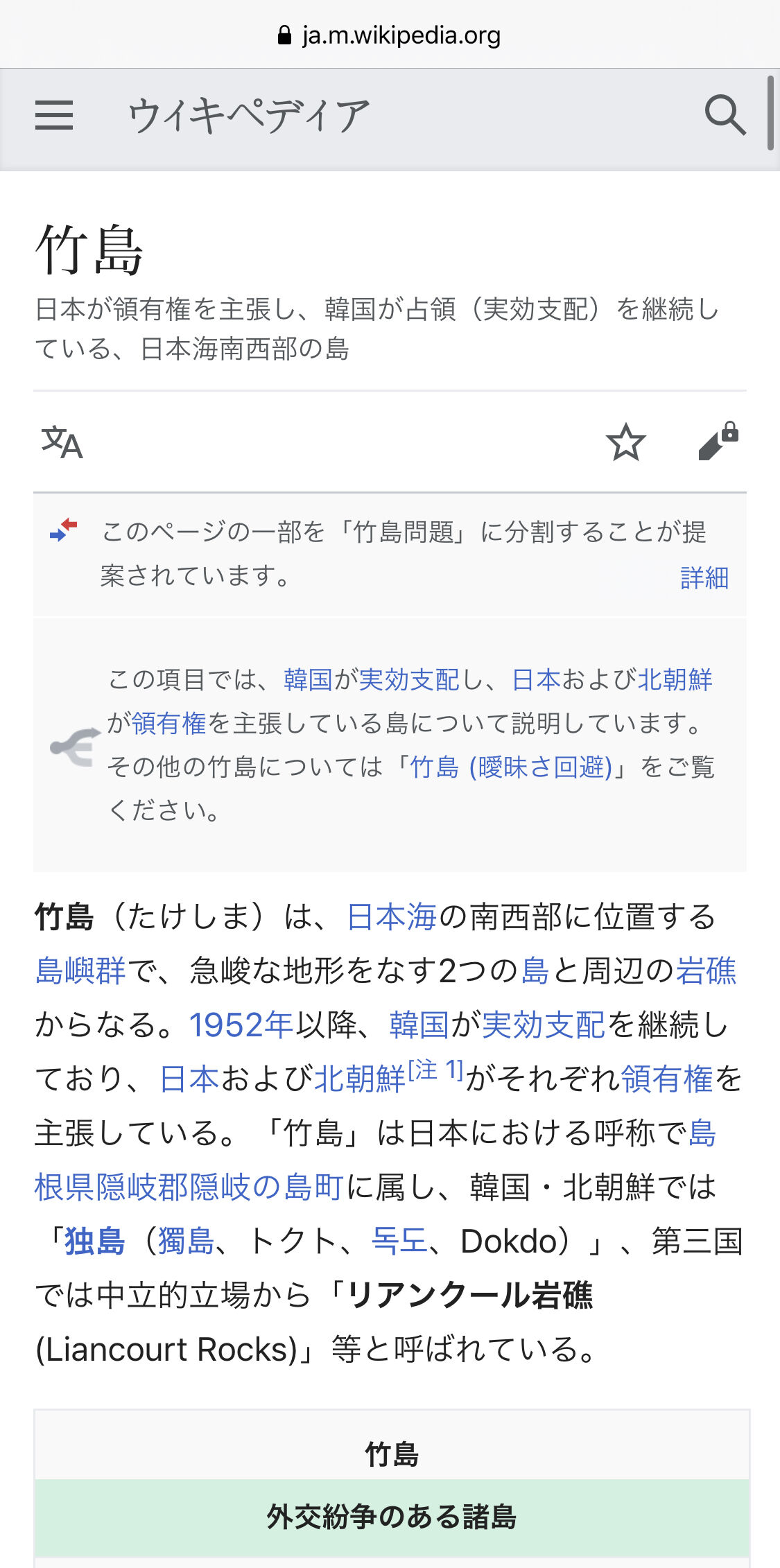Follow the 日本海 link
The image size is (780, 1568).
click(x=392, y=916)
